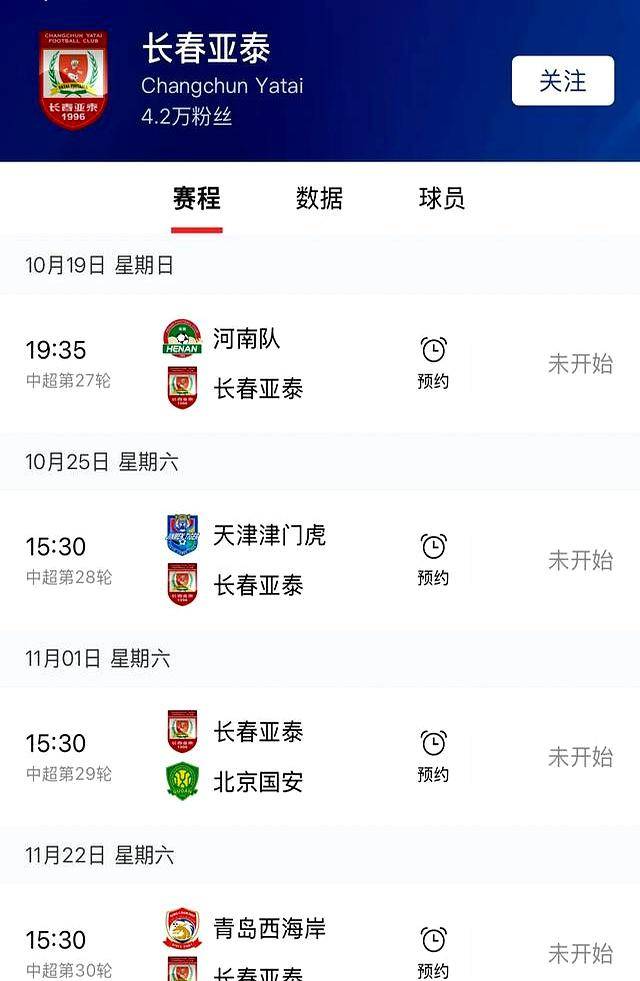Set a reminder for the 青岛西海岸 match

pos(433,950)
